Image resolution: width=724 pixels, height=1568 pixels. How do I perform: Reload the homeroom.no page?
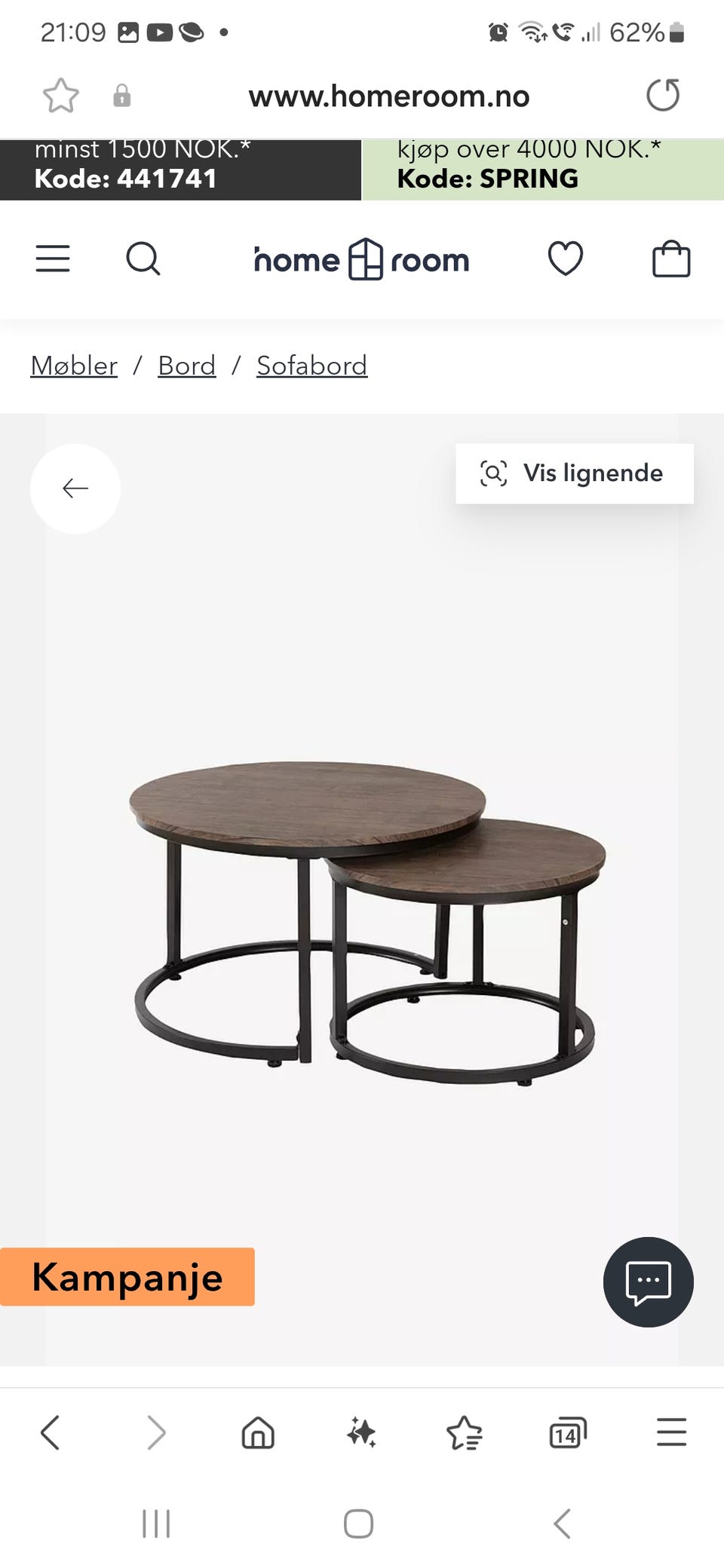tap(663, 96)
